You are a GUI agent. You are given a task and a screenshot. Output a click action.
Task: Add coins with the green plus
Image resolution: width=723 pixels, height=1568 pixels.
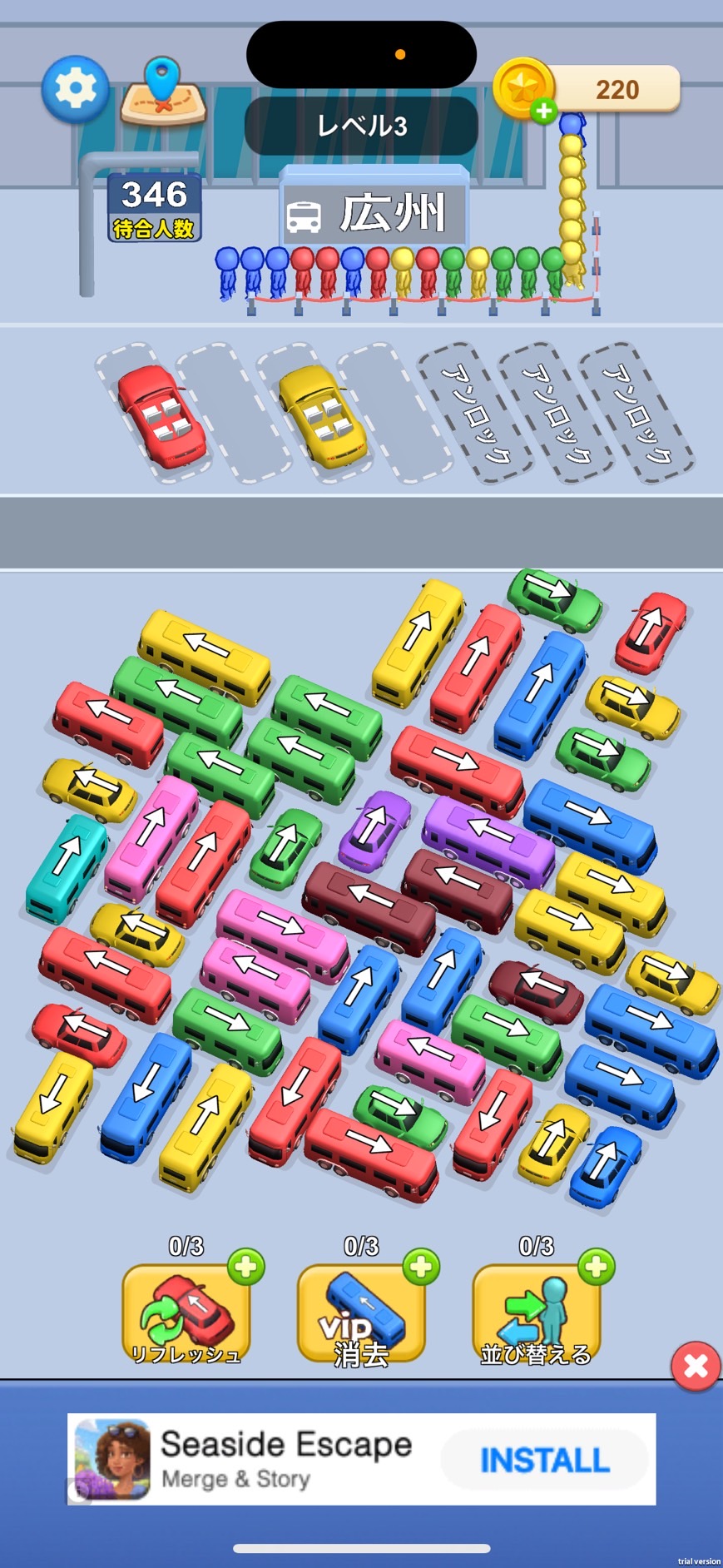543,109
